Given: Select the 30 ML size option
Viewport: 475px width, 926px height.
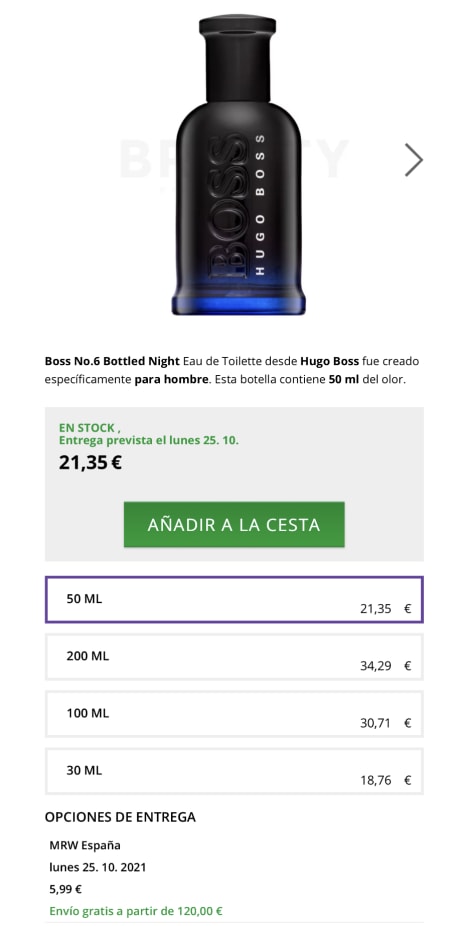Looking at the screenshot, I should [x=234, y=771].
